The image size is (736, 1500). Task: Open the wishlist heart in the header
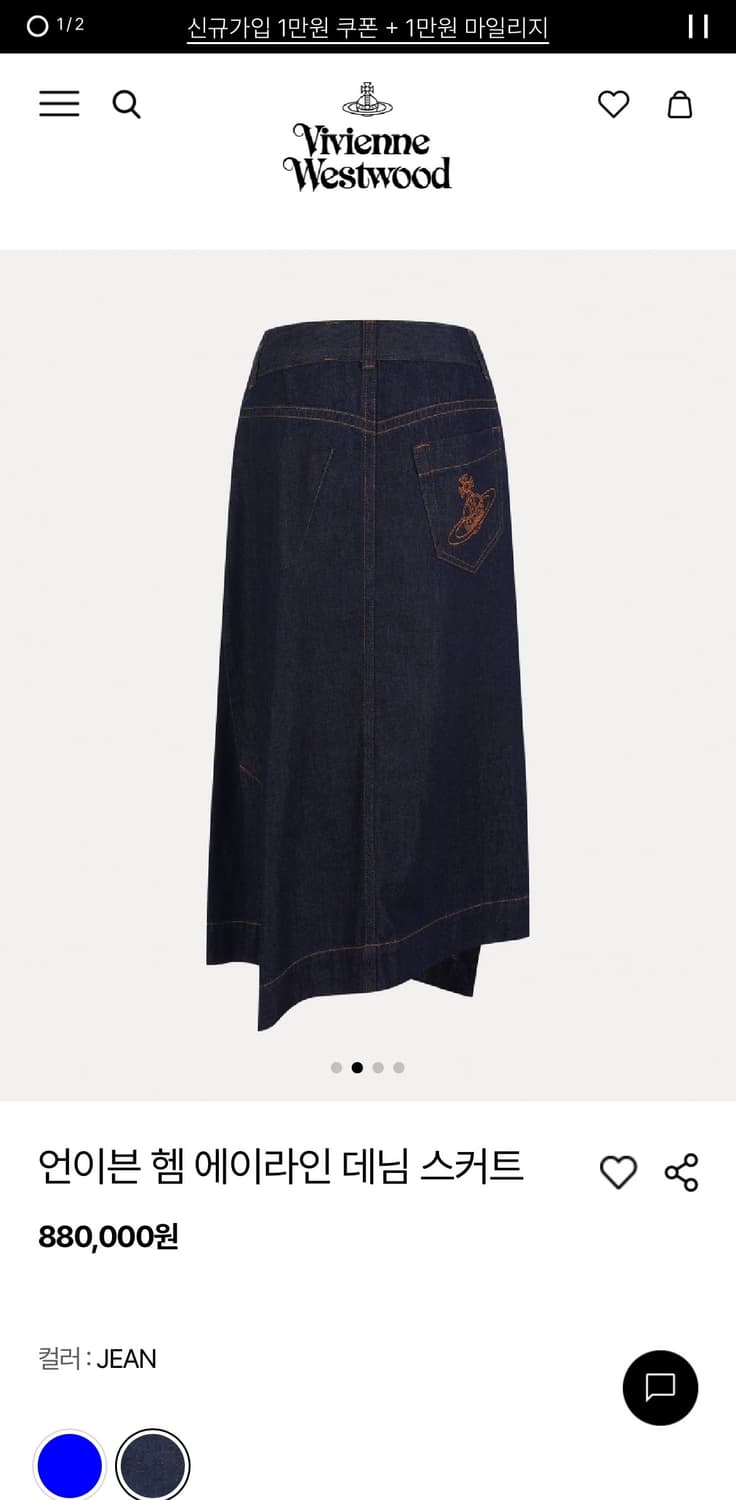click(613, 104)
